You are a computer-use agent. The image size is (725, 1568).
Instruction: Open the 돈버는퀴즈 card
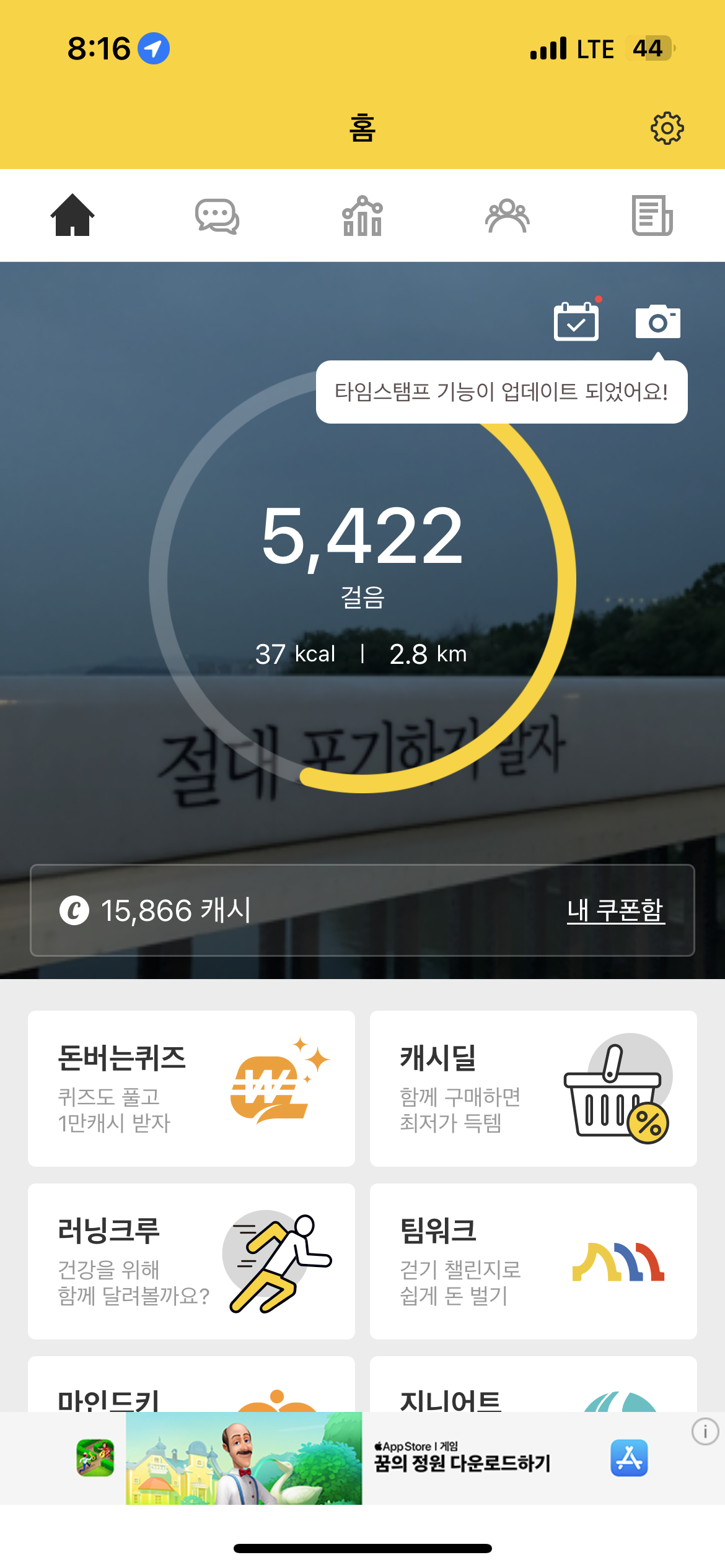191,1088
